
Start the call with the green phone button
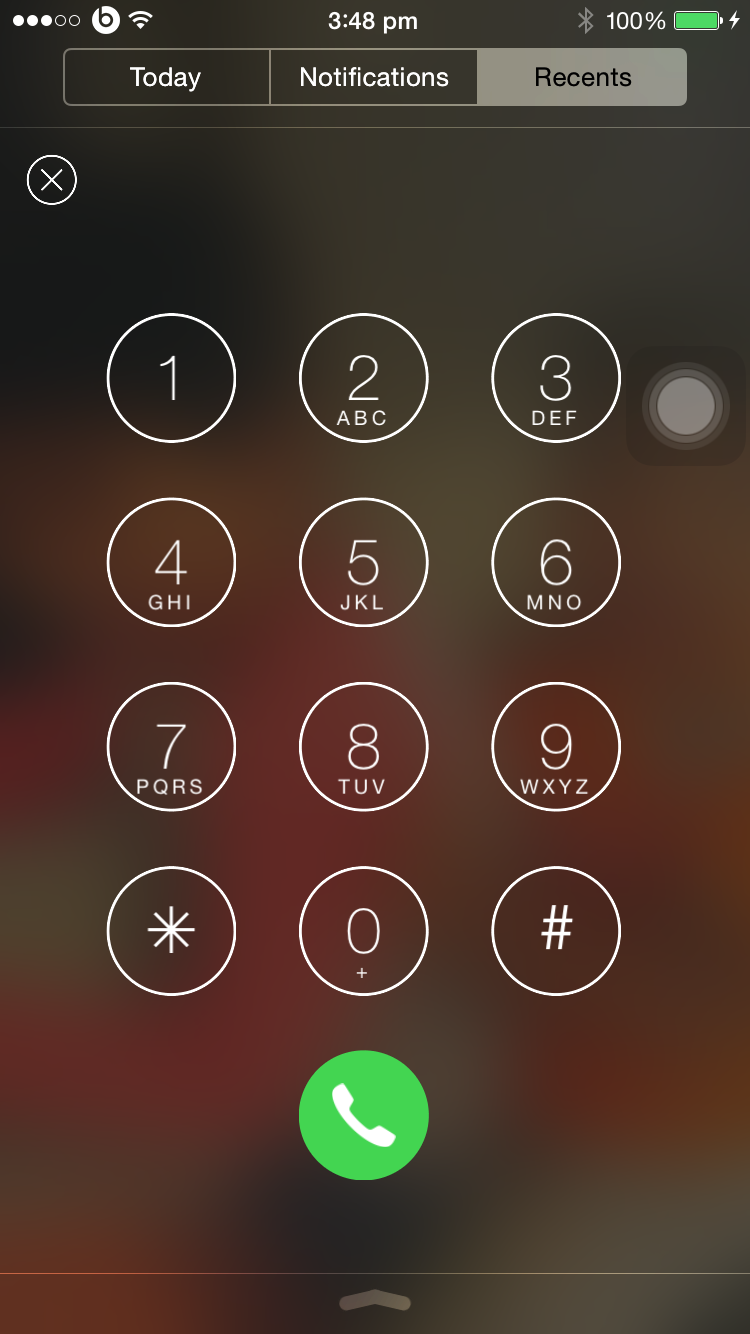click(x=363, y=1115)
